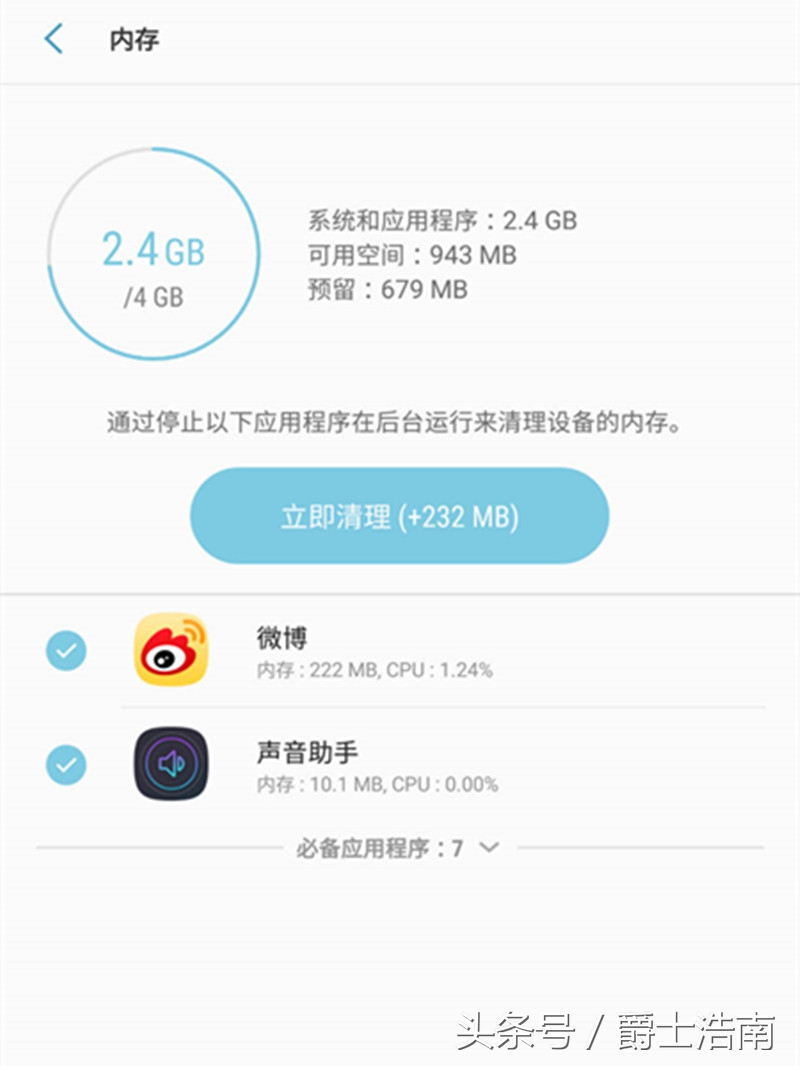Screen dimensions: 800x1066
Task: Tap 微博 app name text
Action: (278, 637)
